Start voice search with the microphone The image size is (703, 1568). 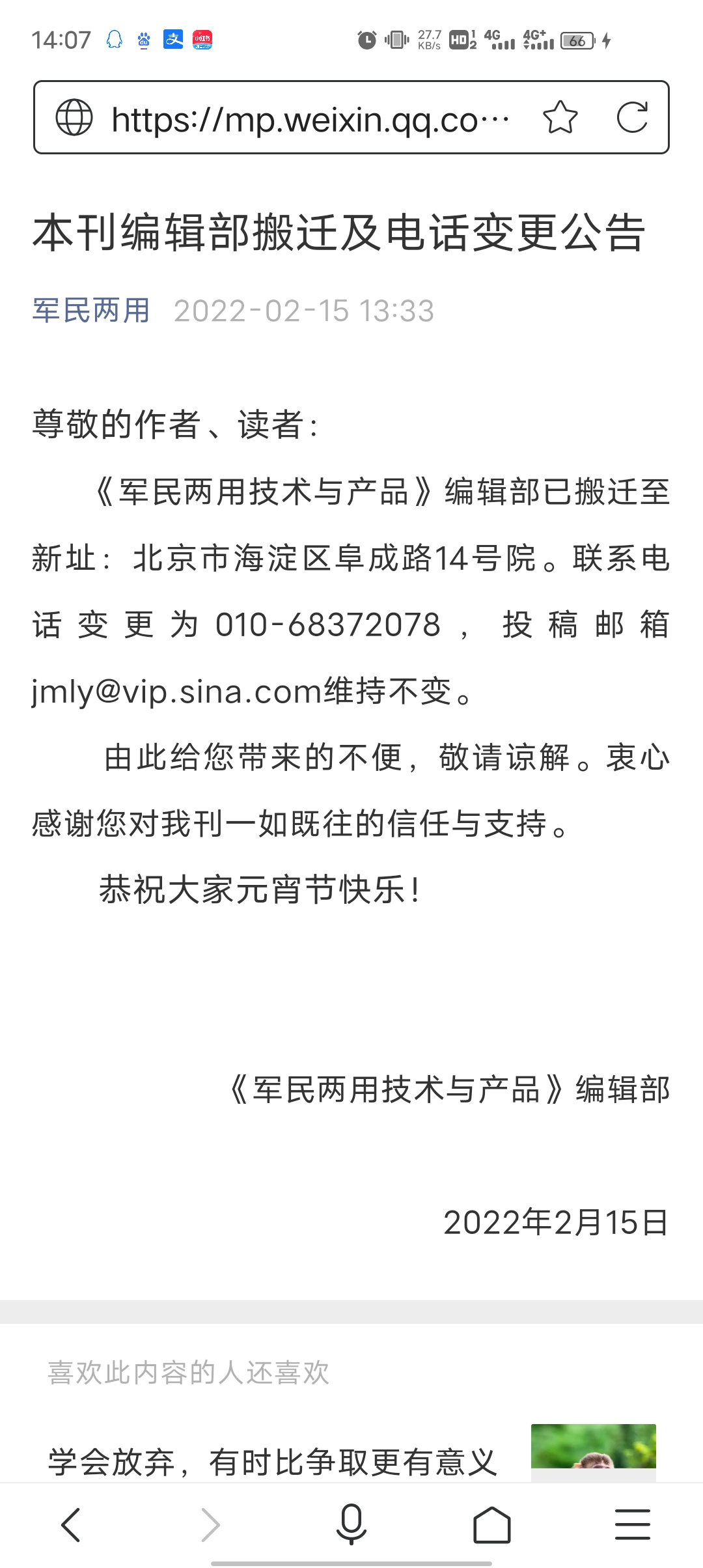pyautogui.click(x=351, y=1525)
